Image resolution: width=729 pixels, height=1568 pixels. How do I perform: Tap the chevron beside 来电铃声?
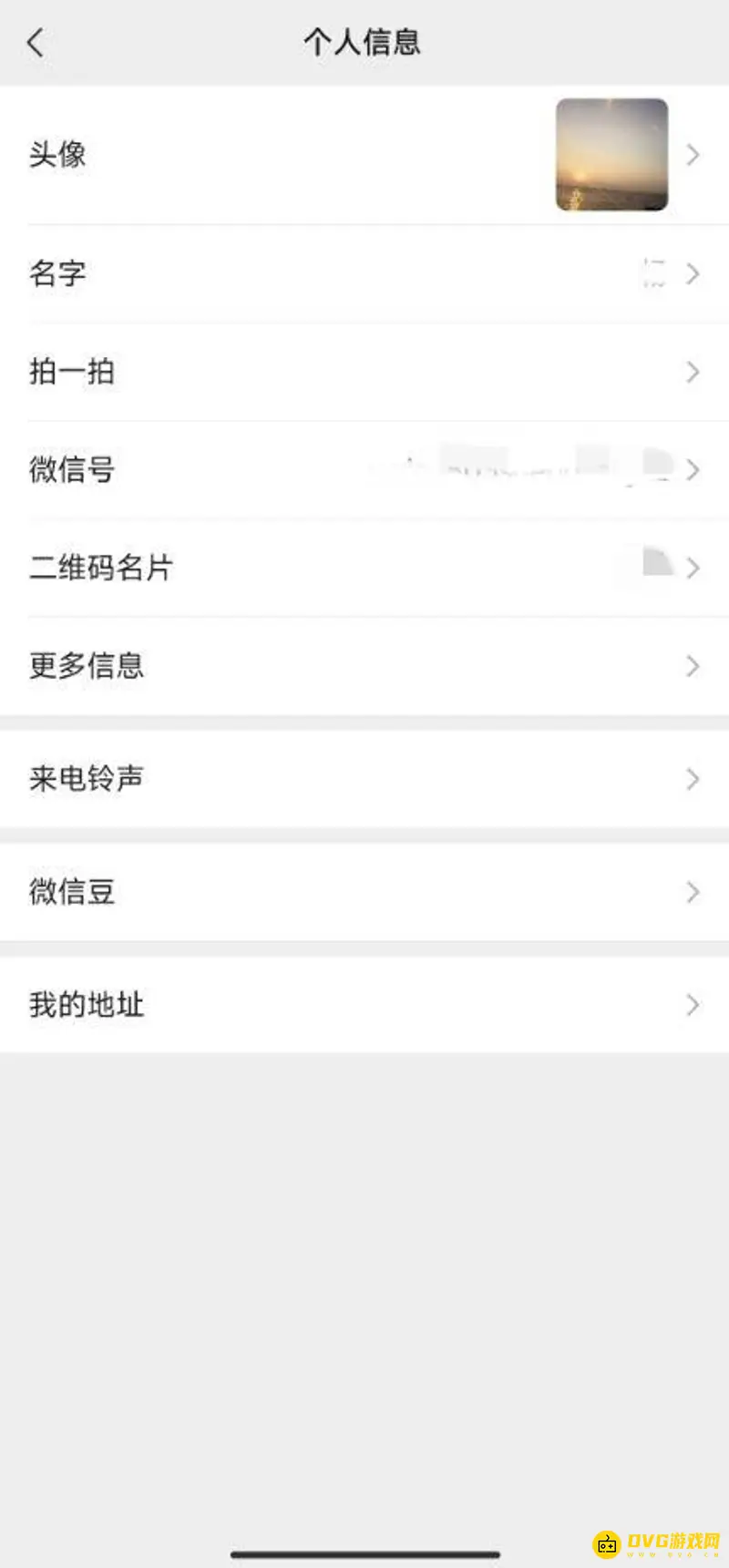pos(693,779)
